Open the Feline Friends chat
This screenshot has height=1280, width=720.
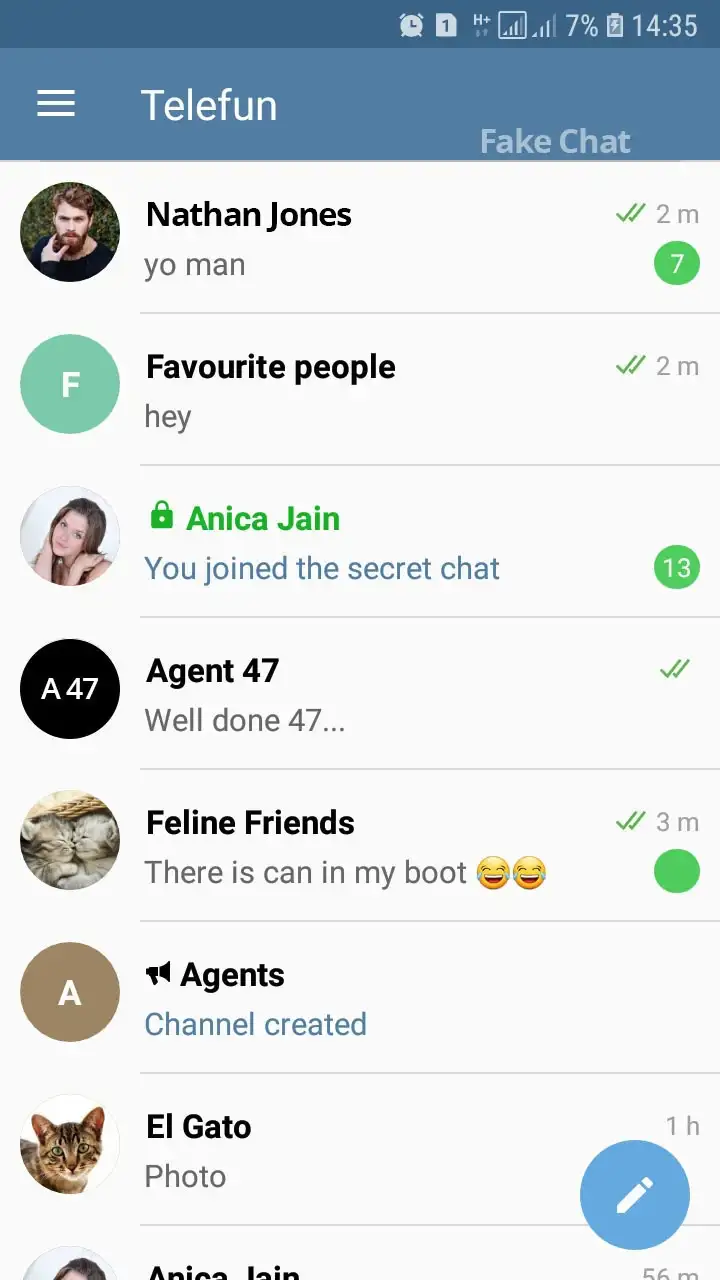coord(360,845)
